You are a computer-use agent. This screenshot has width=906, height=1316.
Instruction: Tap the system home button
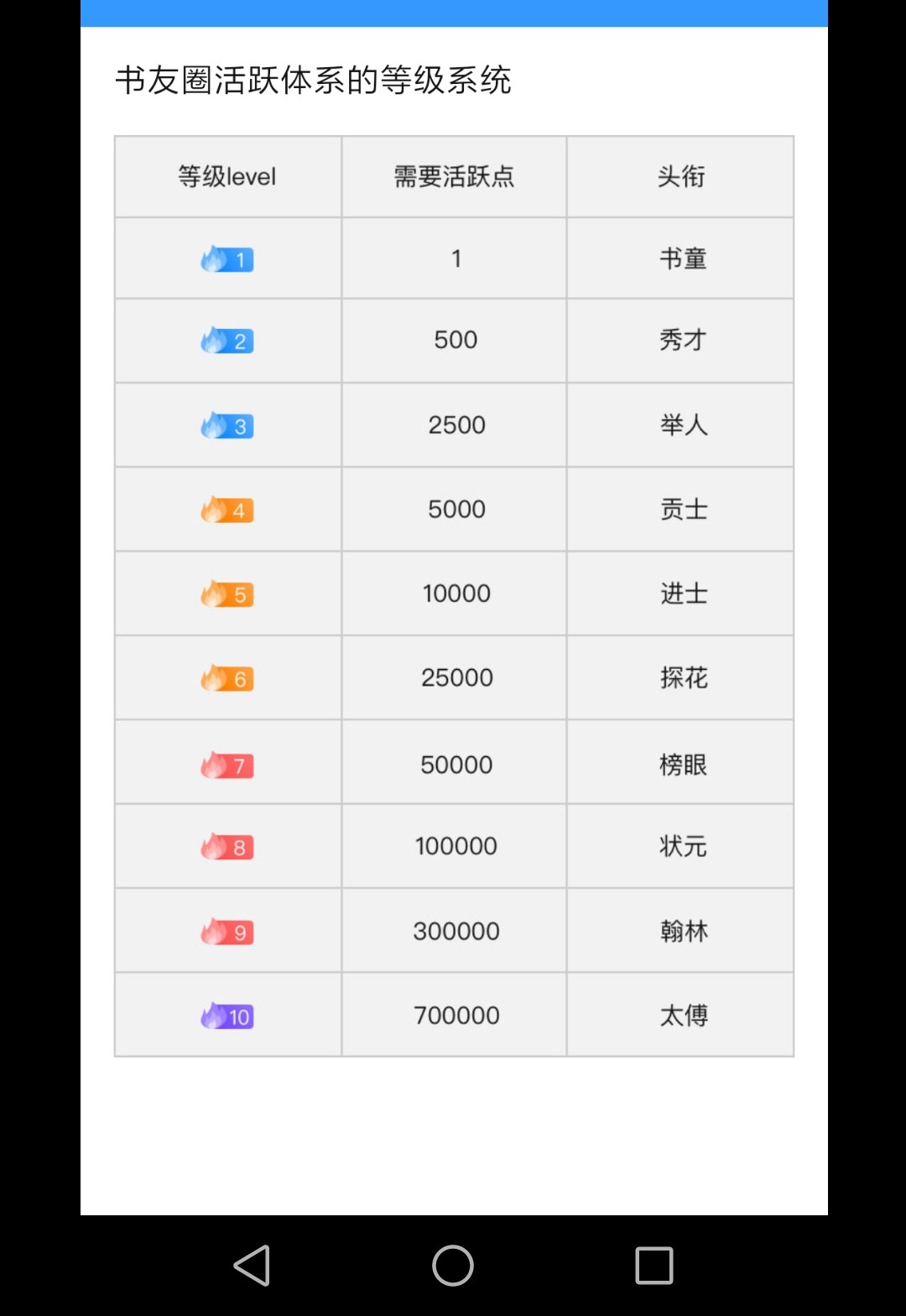(x=453, y=1265)
